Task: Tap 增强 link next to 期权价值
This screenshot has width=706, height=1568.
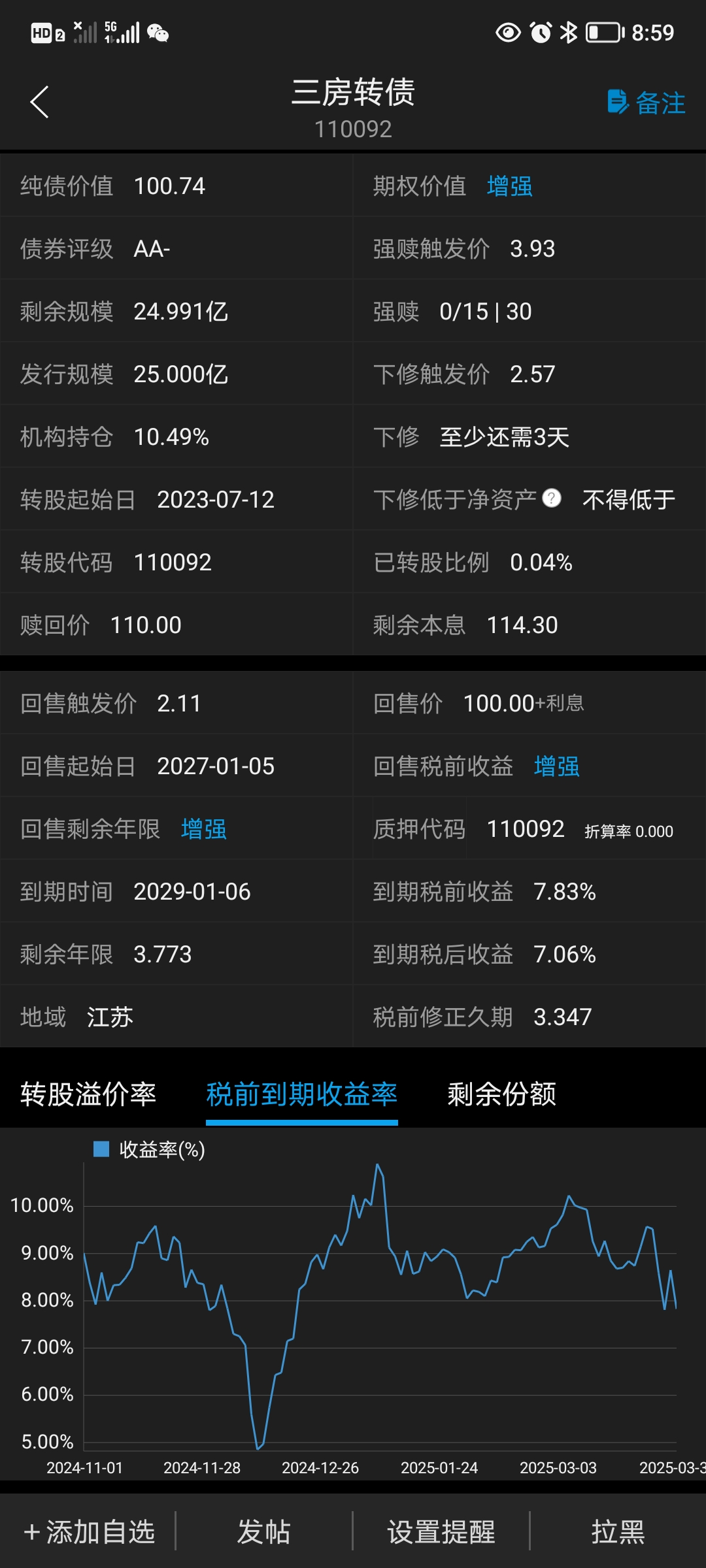Action: pyautogui.click(x=509, y=186)
